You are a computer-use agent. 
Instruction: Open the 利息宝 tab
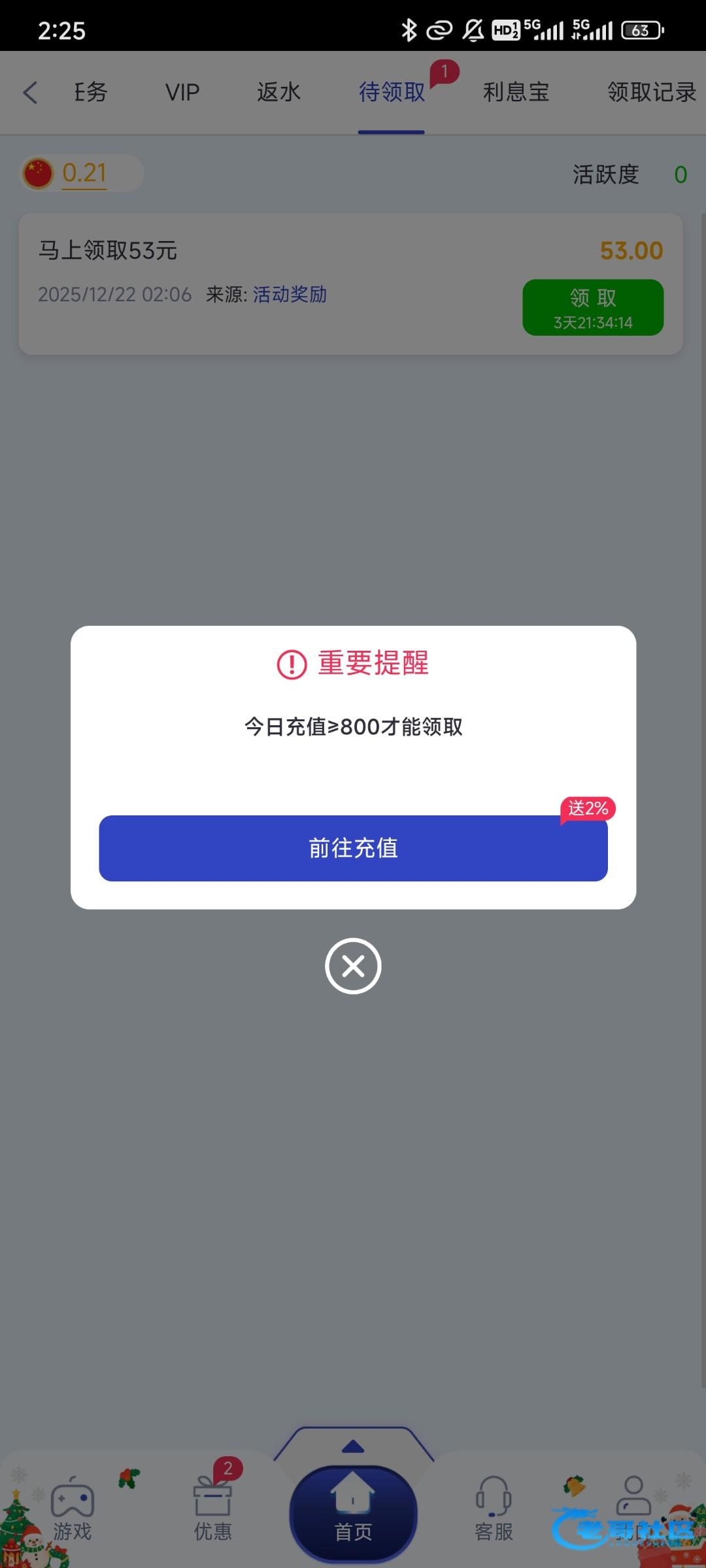point(516,92)
